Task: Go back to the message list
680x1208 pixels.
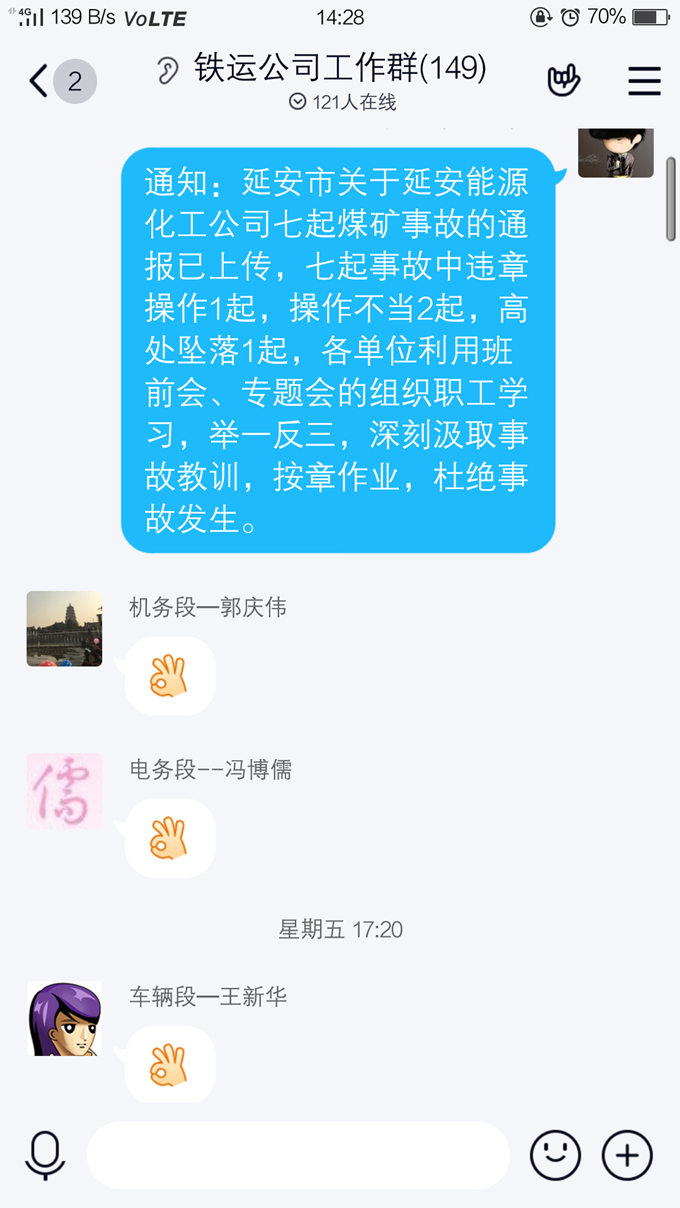Action: (40, 81)
